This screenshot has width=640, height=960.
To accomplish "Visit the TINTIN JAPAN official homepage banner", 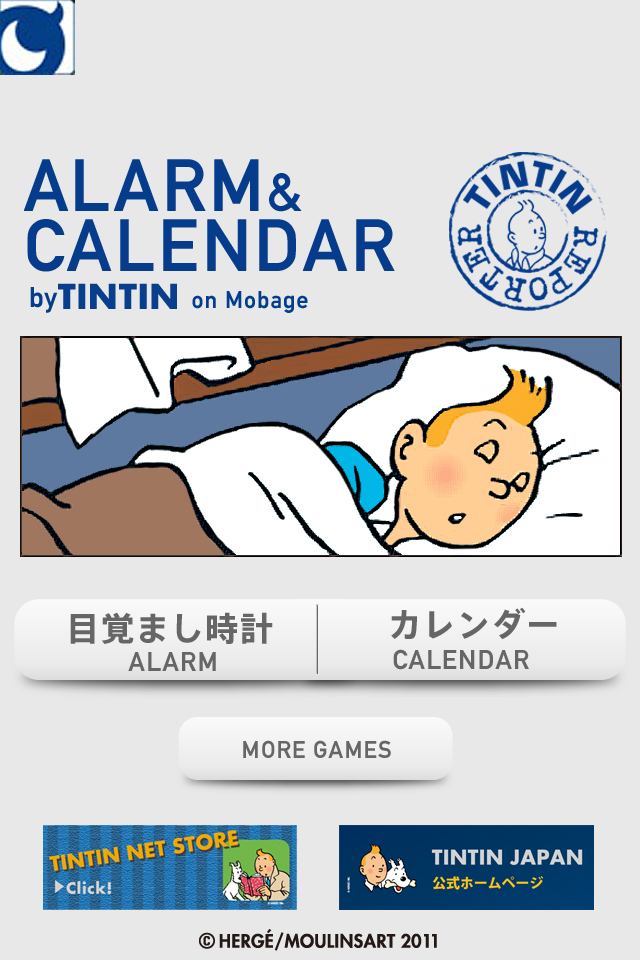I will [466, 867].
